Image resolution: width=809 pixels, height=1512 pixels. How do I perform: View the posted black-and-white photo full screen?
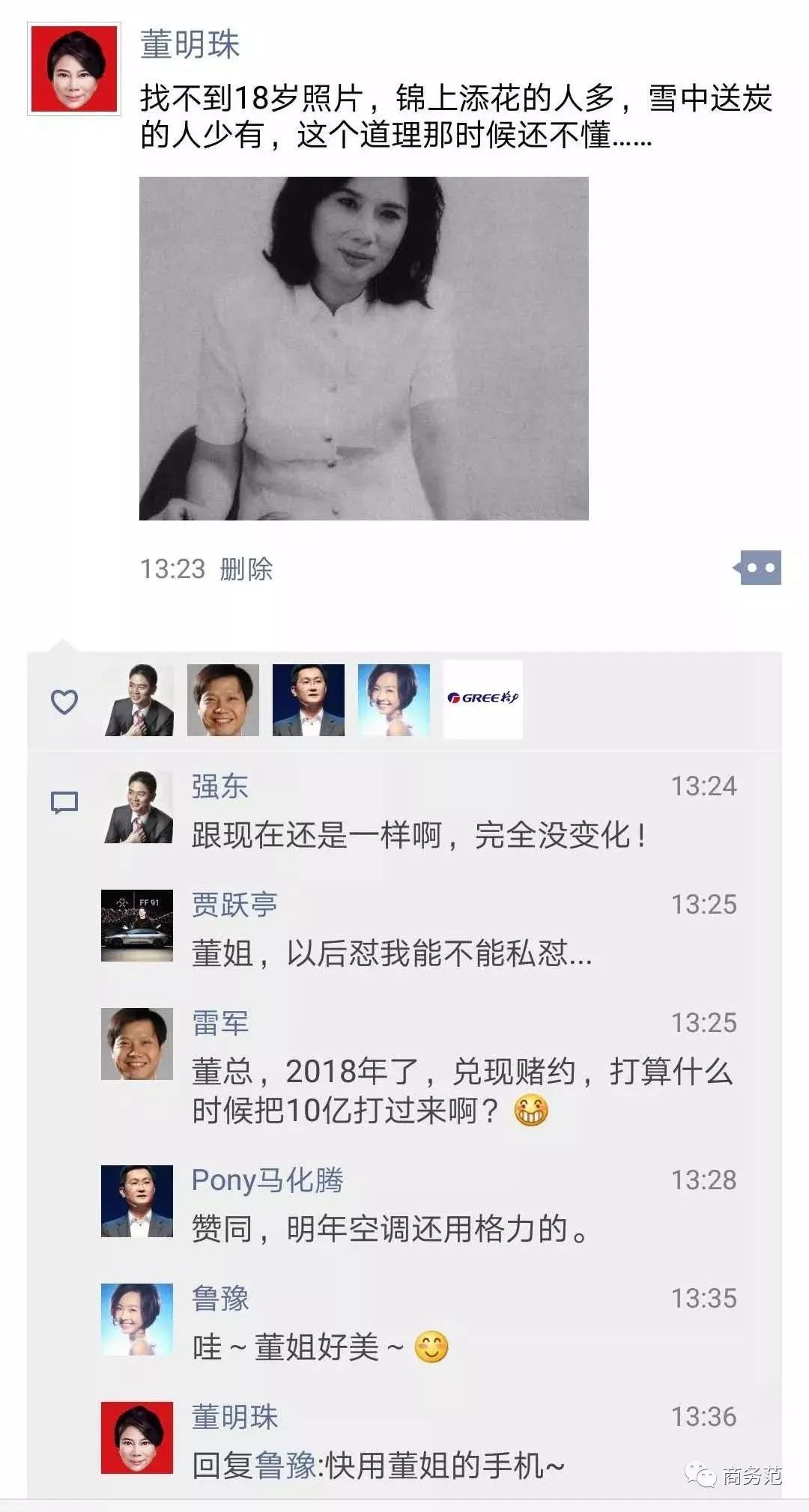tap(363, 348)
